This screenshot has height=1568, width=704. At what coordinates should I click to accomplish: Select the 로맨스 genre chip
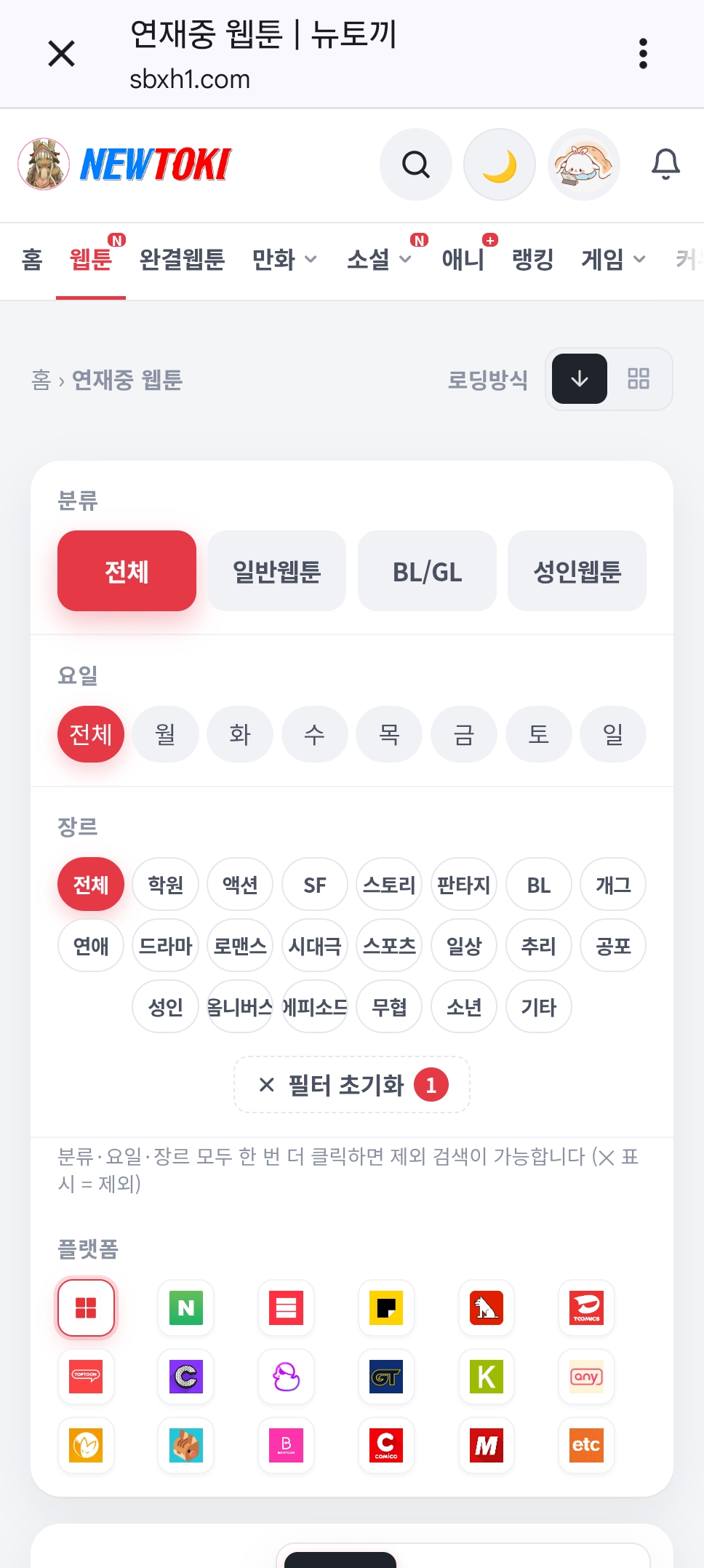[240, 946]
